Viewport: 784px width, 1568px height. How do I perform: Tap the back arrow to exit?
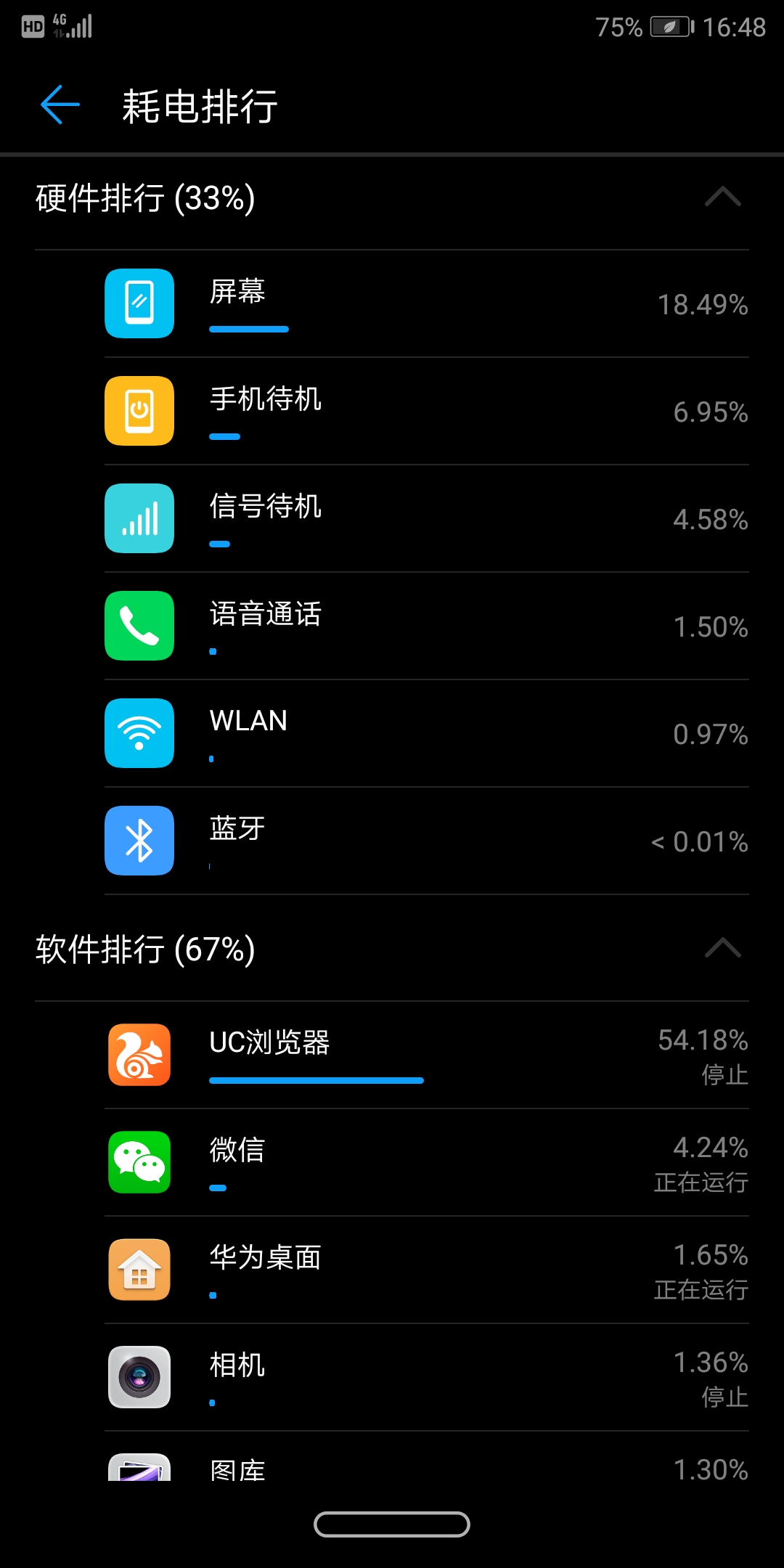58,105
